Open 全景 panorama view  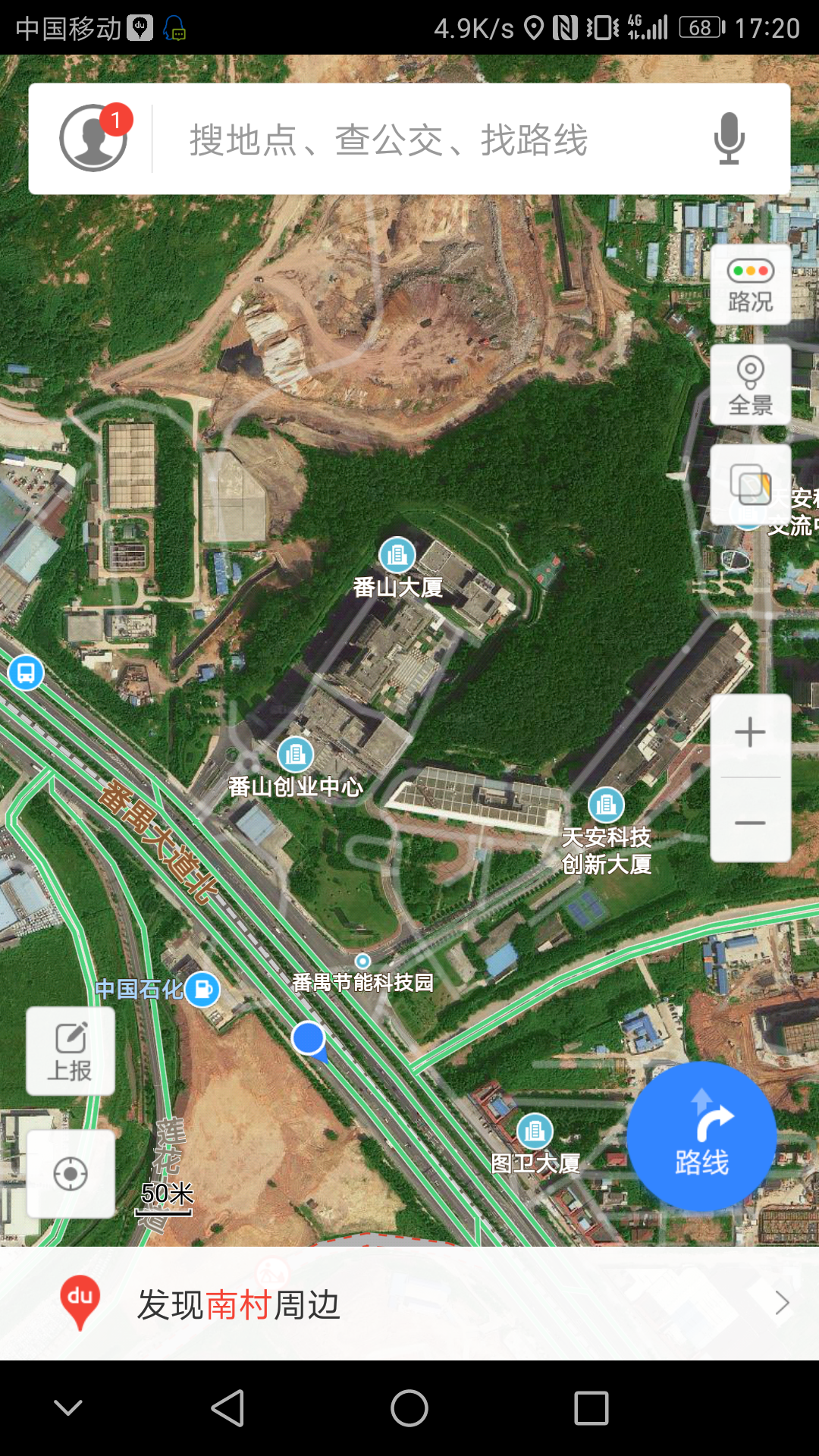click(750, 384)
